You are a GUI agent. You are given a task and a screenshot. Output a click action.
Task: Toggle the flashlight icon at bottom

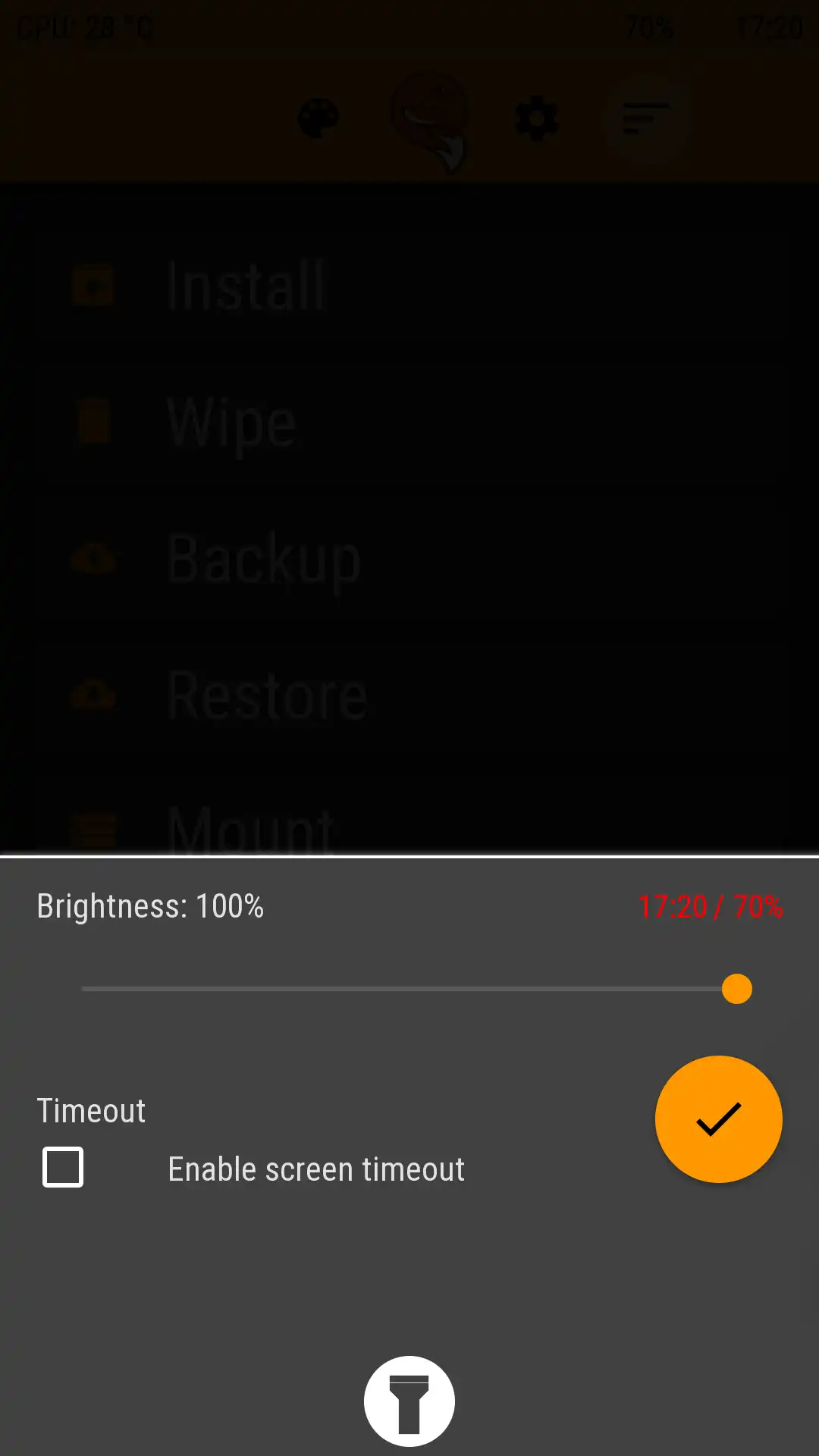pos(409,1399)
